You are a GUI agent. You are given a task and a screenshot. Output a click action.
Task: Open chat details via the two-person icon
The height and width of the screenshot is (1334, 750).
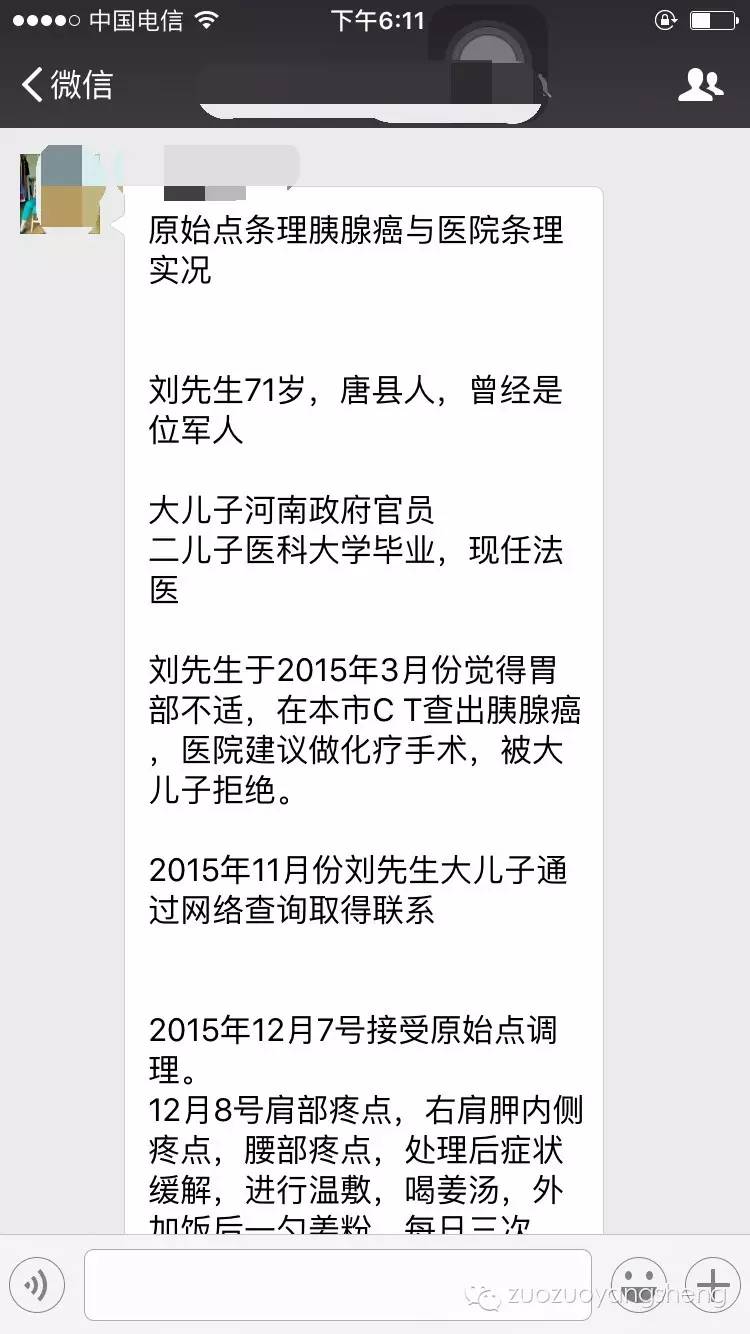tap(700, 85)
